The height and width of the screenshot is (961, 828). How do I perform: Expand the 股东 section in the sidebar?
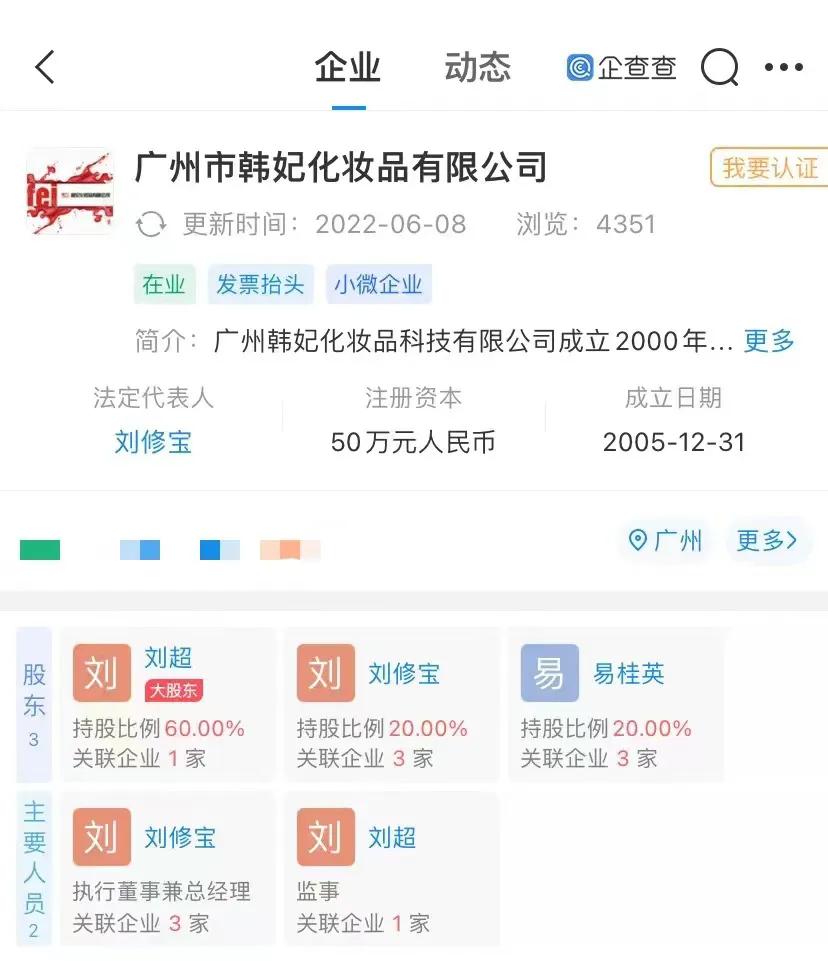(x=35, y=700)
